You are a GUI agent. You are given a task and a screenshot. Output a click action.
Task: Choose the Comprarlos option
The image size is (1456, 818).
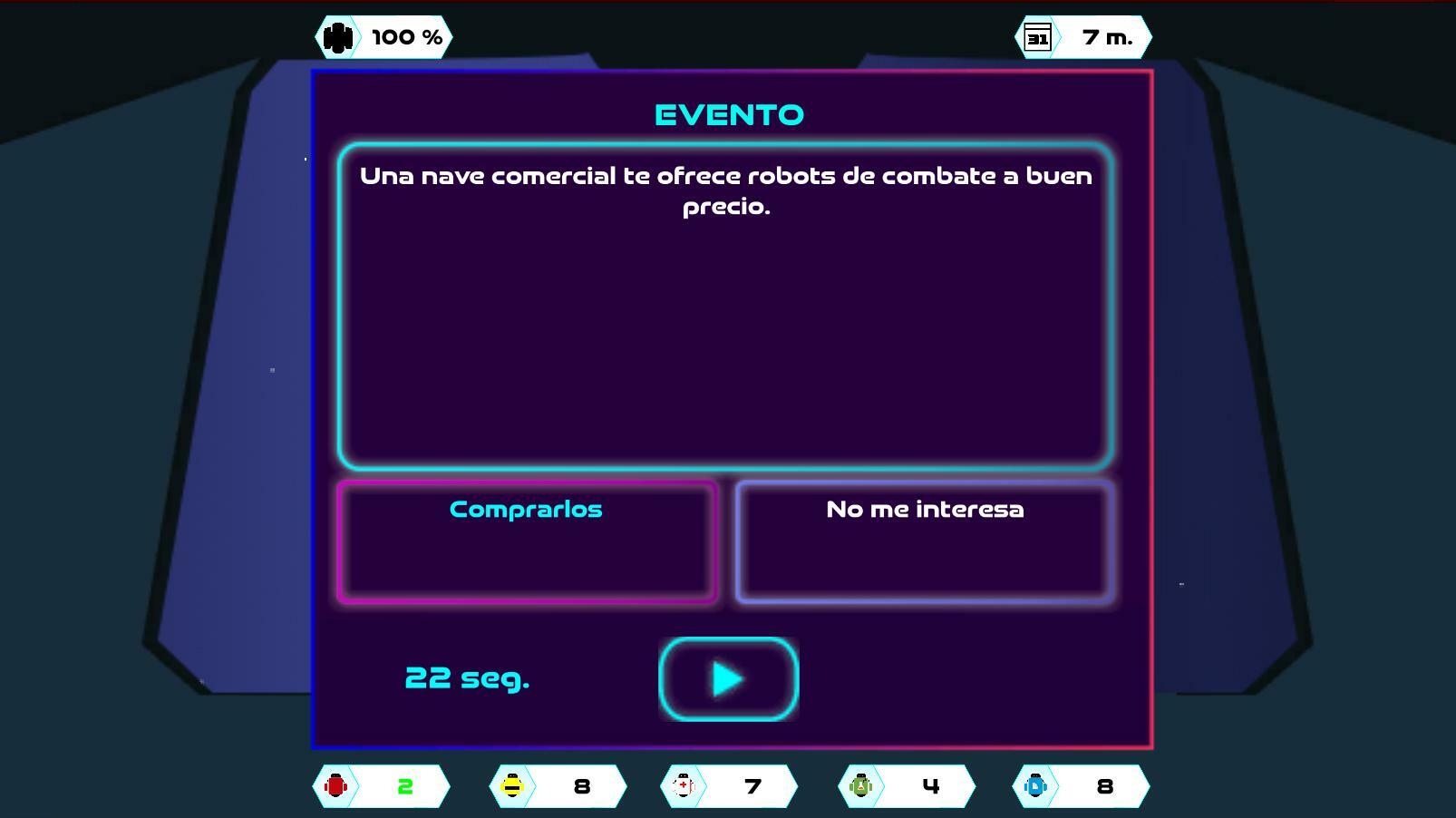tap(527, 541)
